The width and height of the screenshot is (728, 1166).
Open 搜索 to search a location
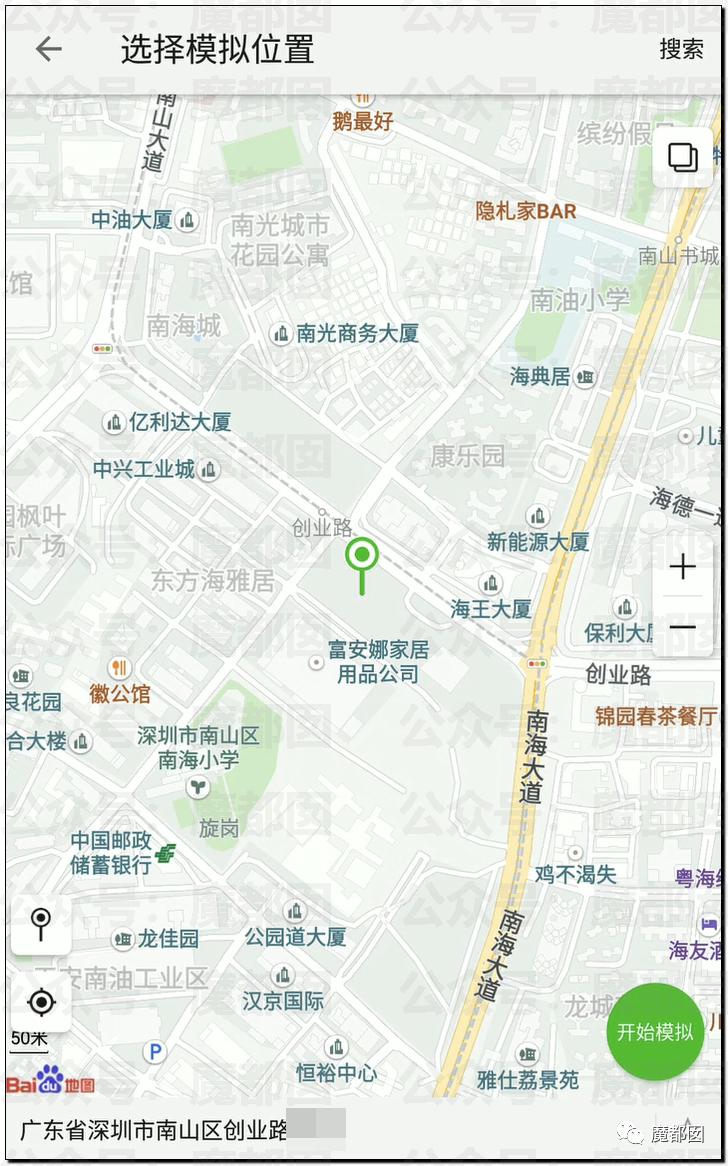pyautogui.click(x=681, y=49)
